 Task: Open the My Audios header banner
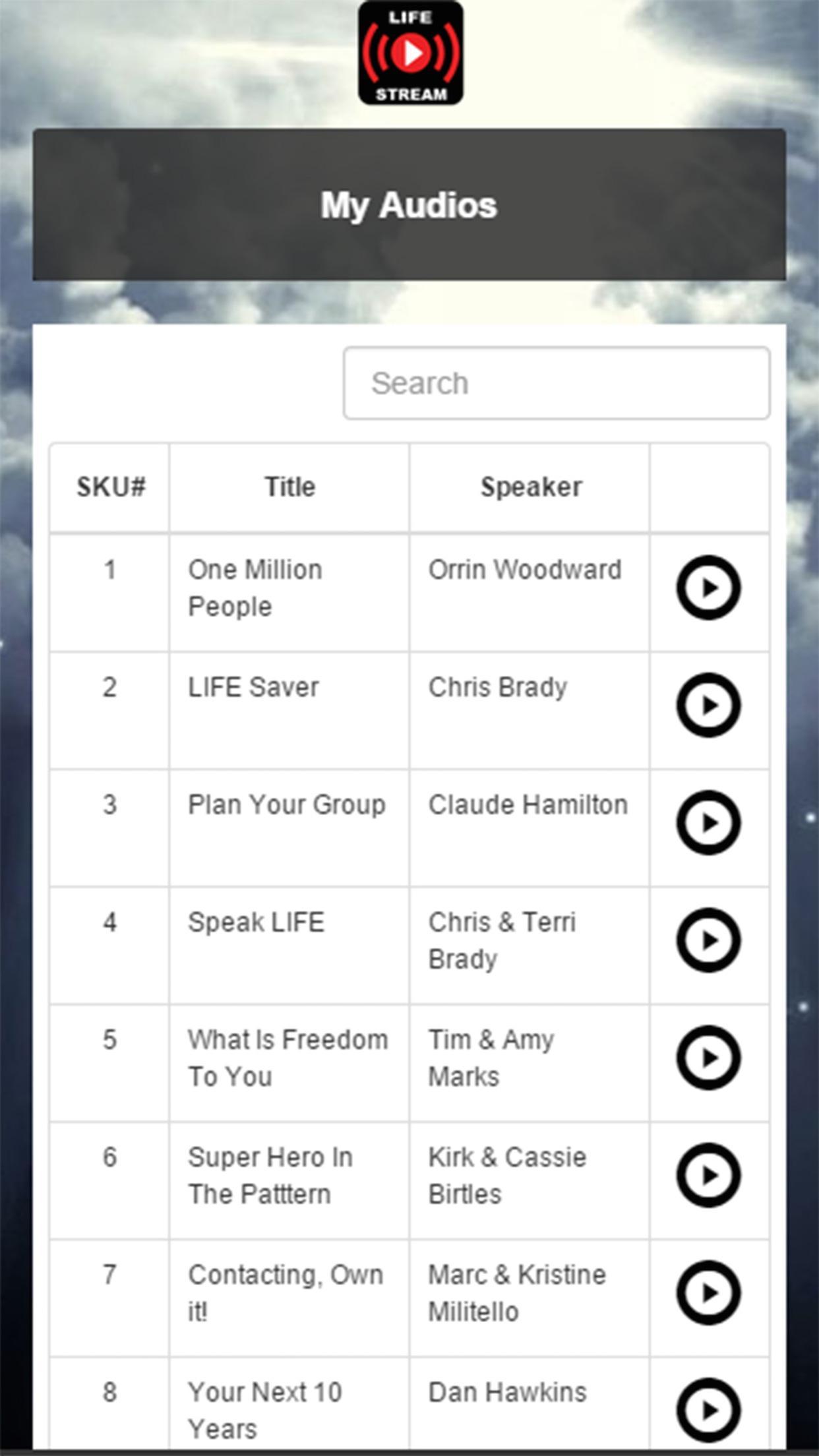(409, 204)
